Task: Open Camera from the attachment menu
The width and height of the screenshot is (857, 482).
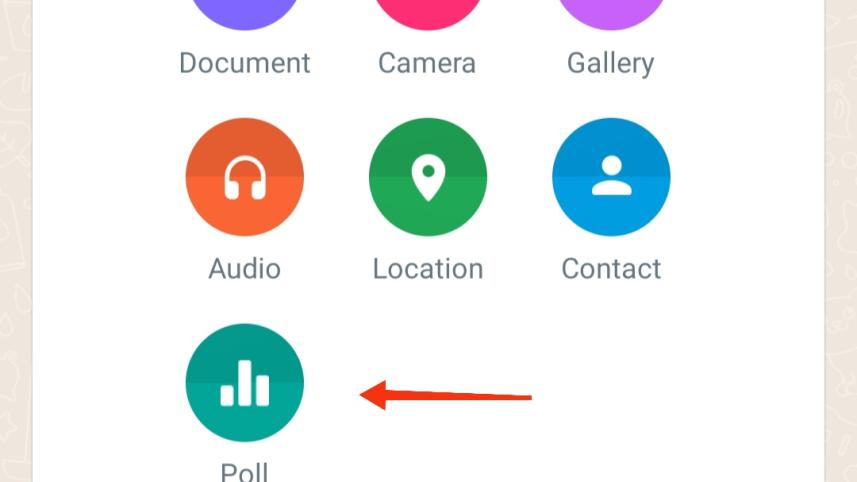Action: tap(428, 10)
